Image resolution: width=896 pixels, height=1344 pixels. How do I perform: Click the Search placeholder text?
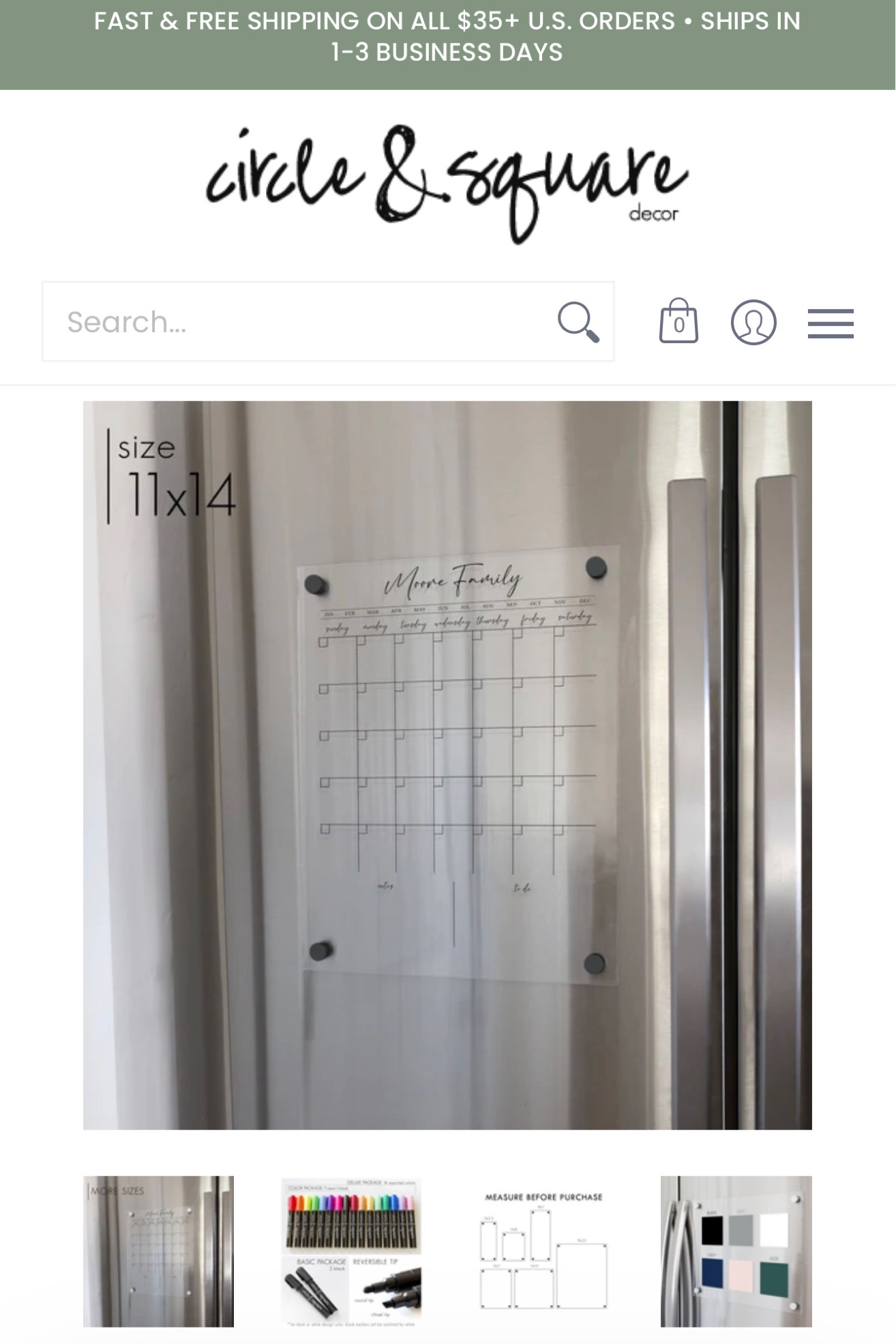click(x=127, y=322)
